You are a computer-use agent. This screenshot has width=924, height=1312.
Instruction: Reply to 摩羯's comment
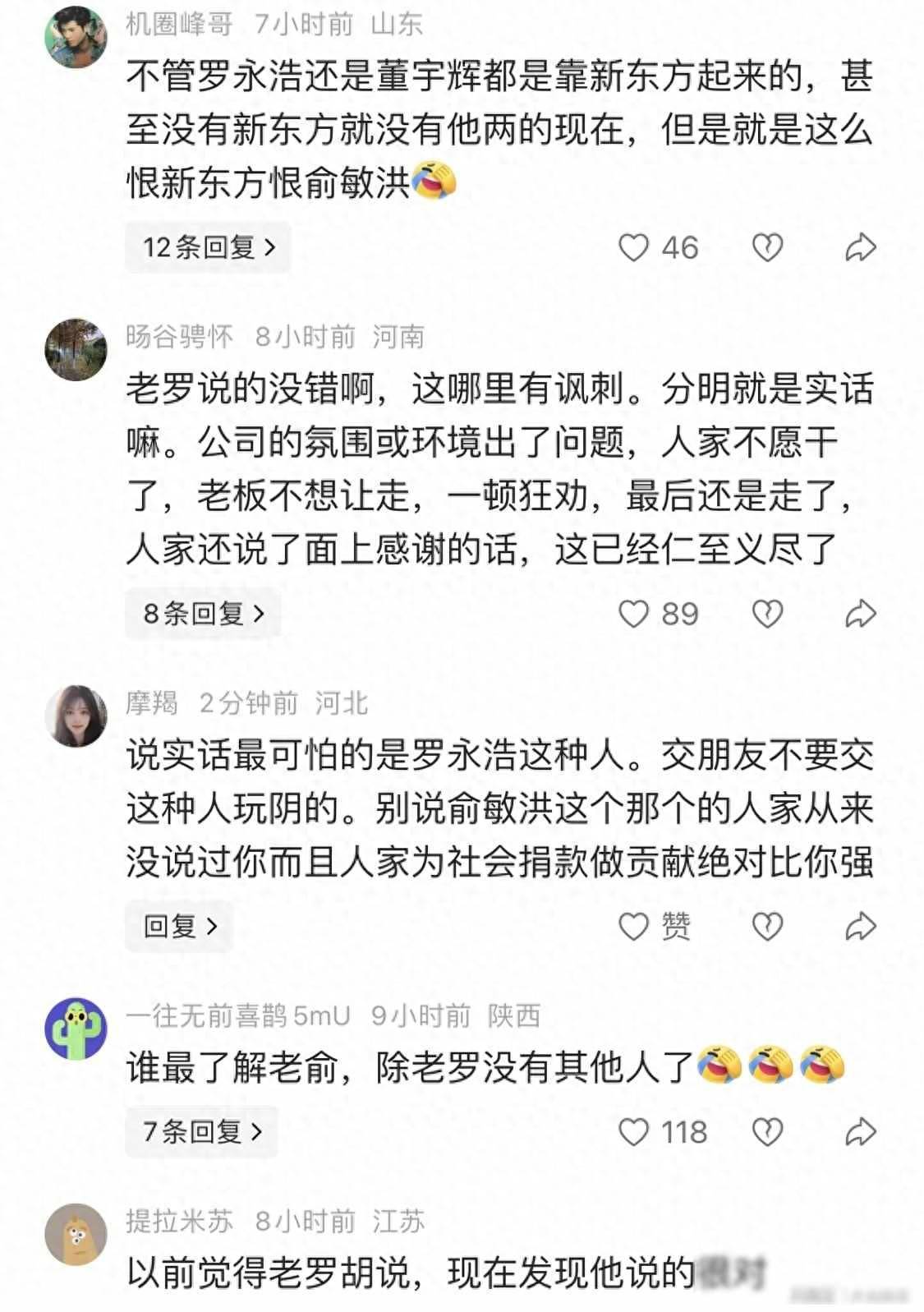(180, 927)
